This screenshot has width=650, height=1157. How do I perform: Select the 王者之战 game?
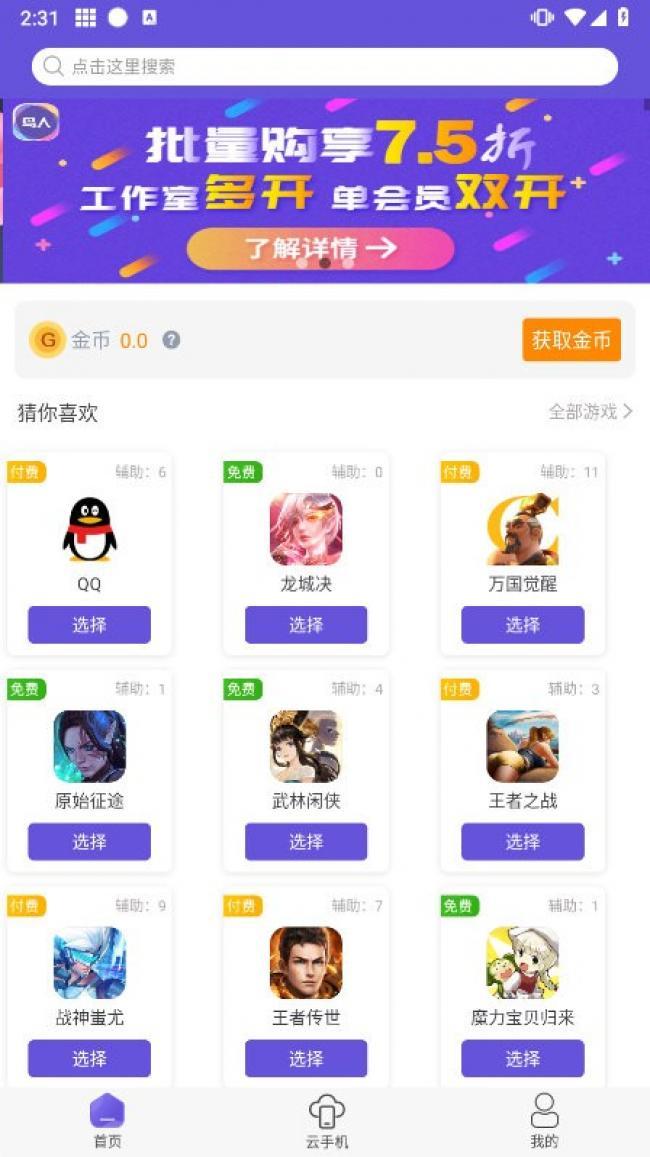coord(522,842)
